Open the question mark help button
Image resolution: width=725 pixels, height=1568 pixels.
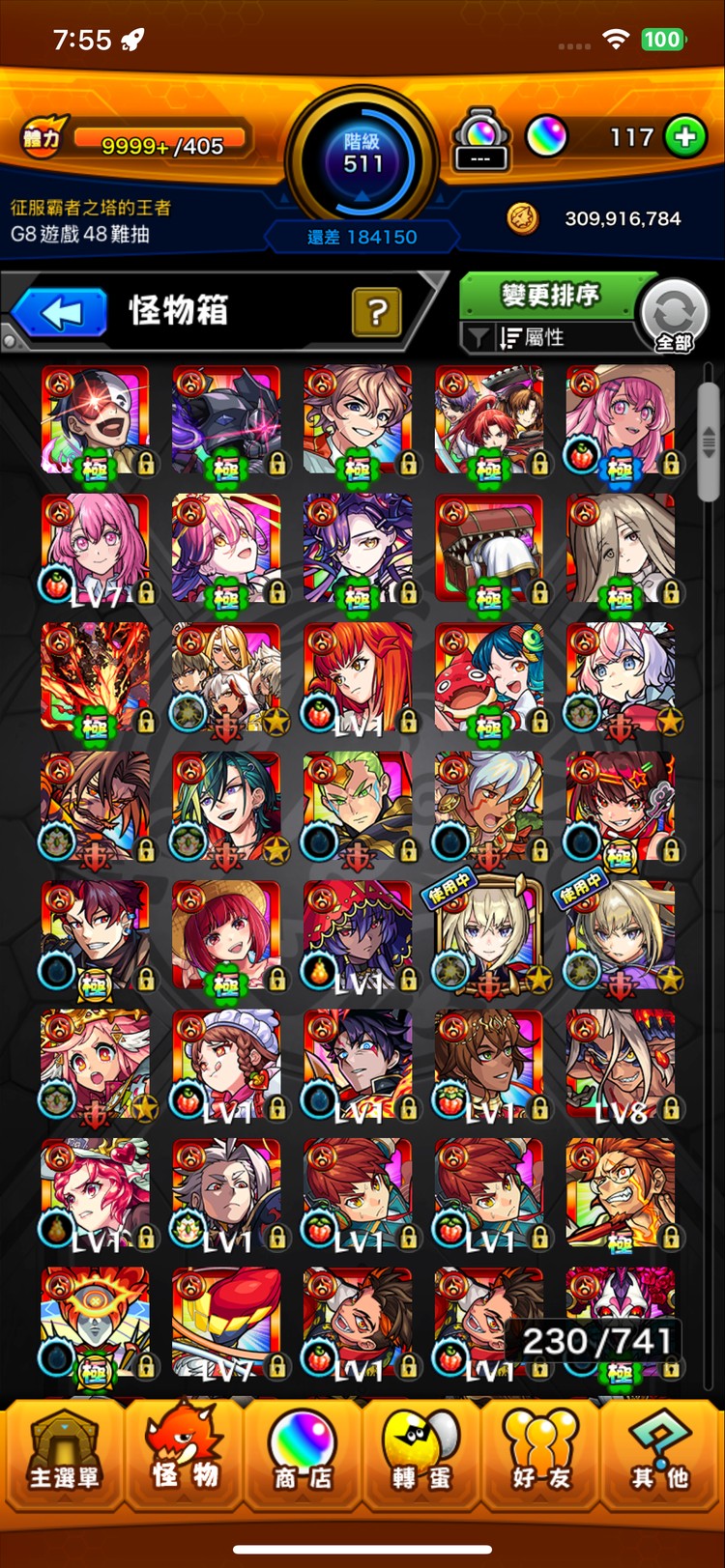[x=377, y=312]
